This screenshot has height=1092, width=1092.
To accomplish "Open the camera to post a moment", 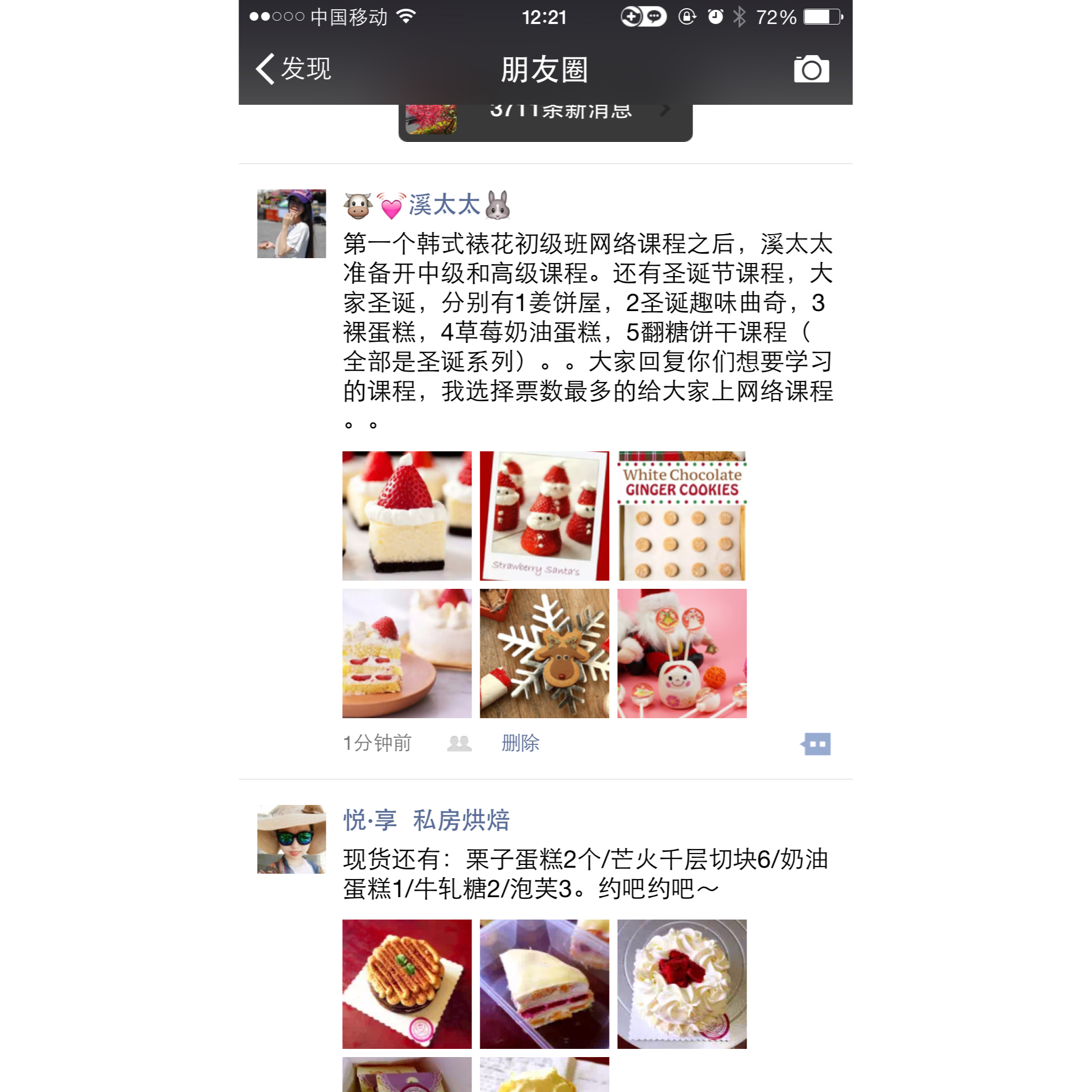I will point(811,69).
